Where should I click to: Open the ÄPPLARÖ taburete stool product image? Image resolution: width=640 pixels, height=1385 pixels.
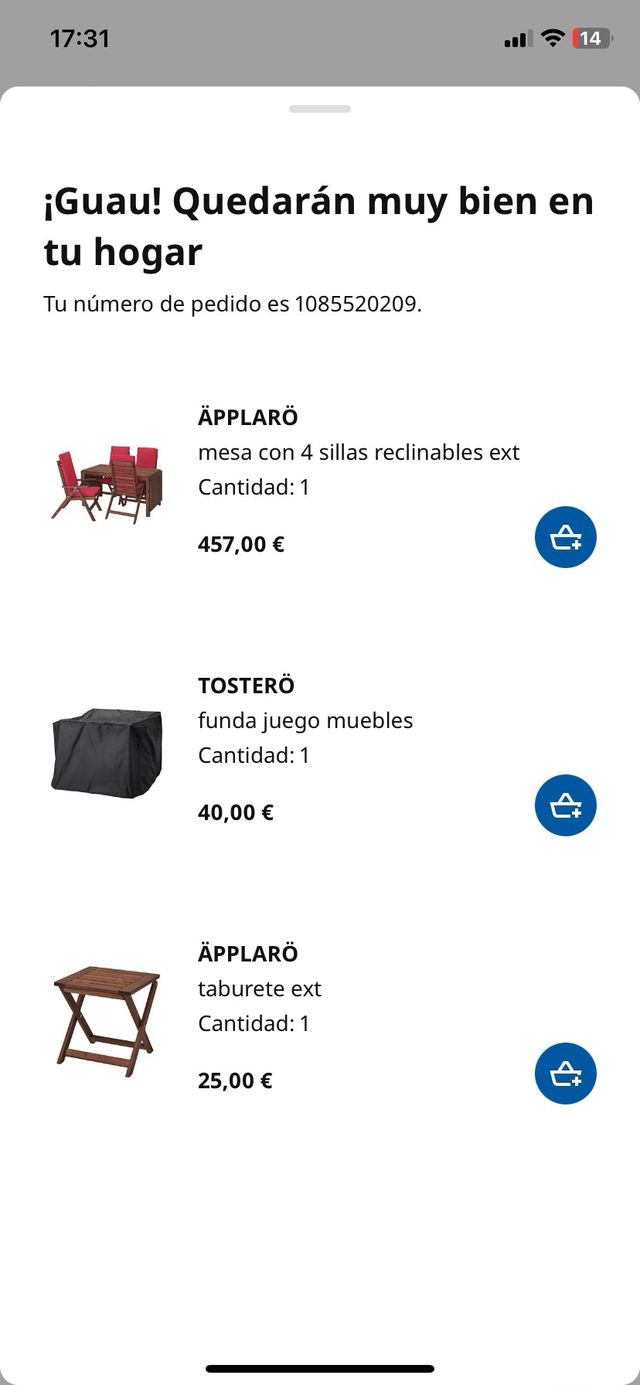click(107, 1020)
